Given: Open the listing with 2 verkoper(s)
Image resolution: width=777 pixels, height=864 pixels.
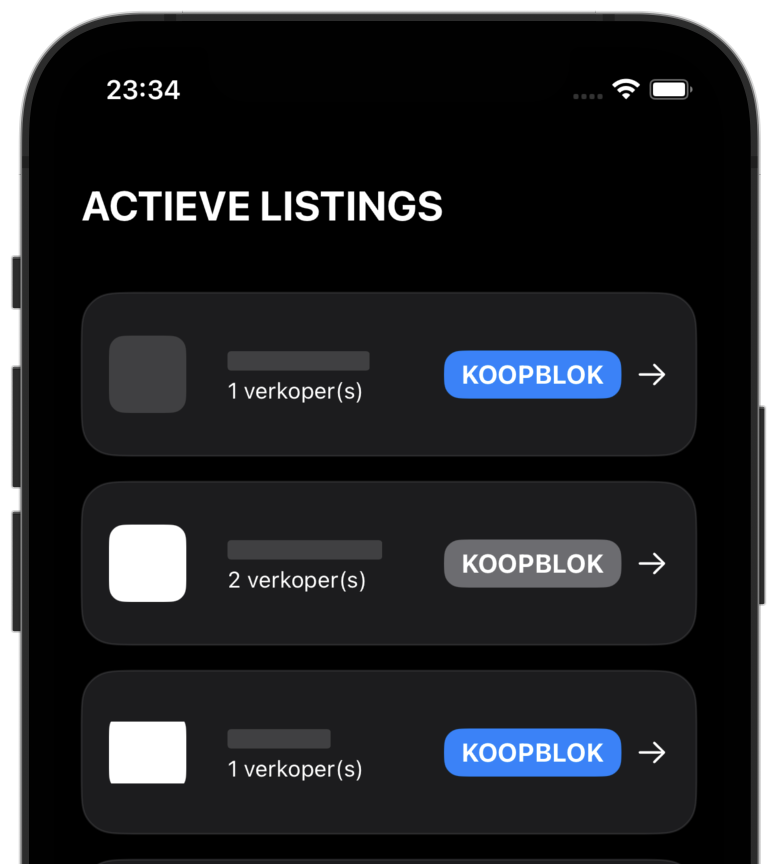Looking at the screenshot, I should click(x=300, y=565).
